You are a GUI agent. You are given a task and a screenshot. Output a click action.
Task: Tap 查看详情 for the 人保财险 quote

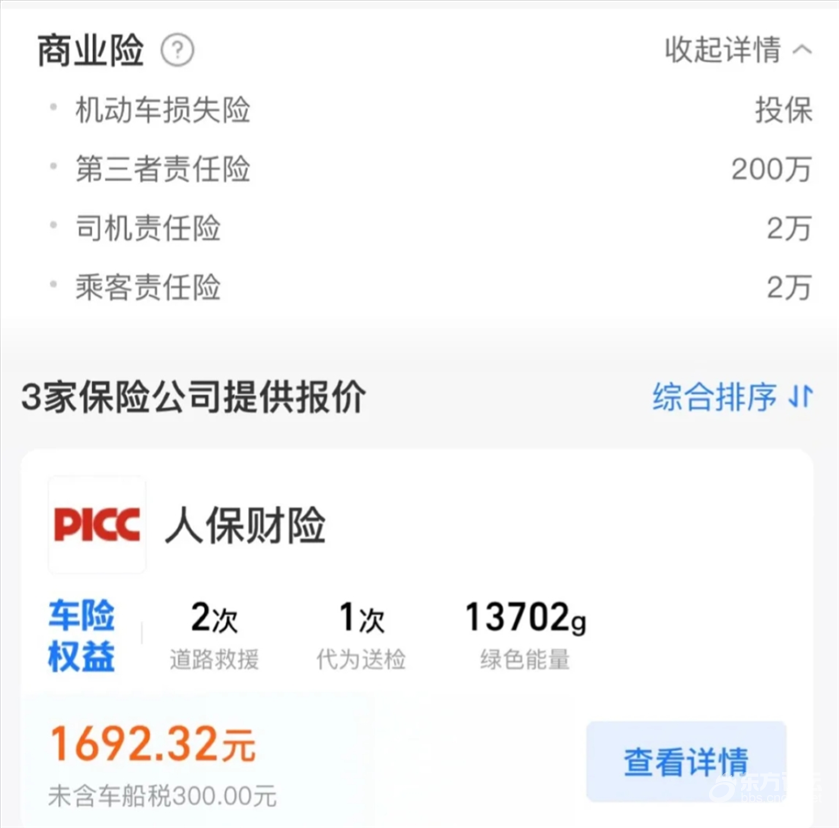pos(686,761)
